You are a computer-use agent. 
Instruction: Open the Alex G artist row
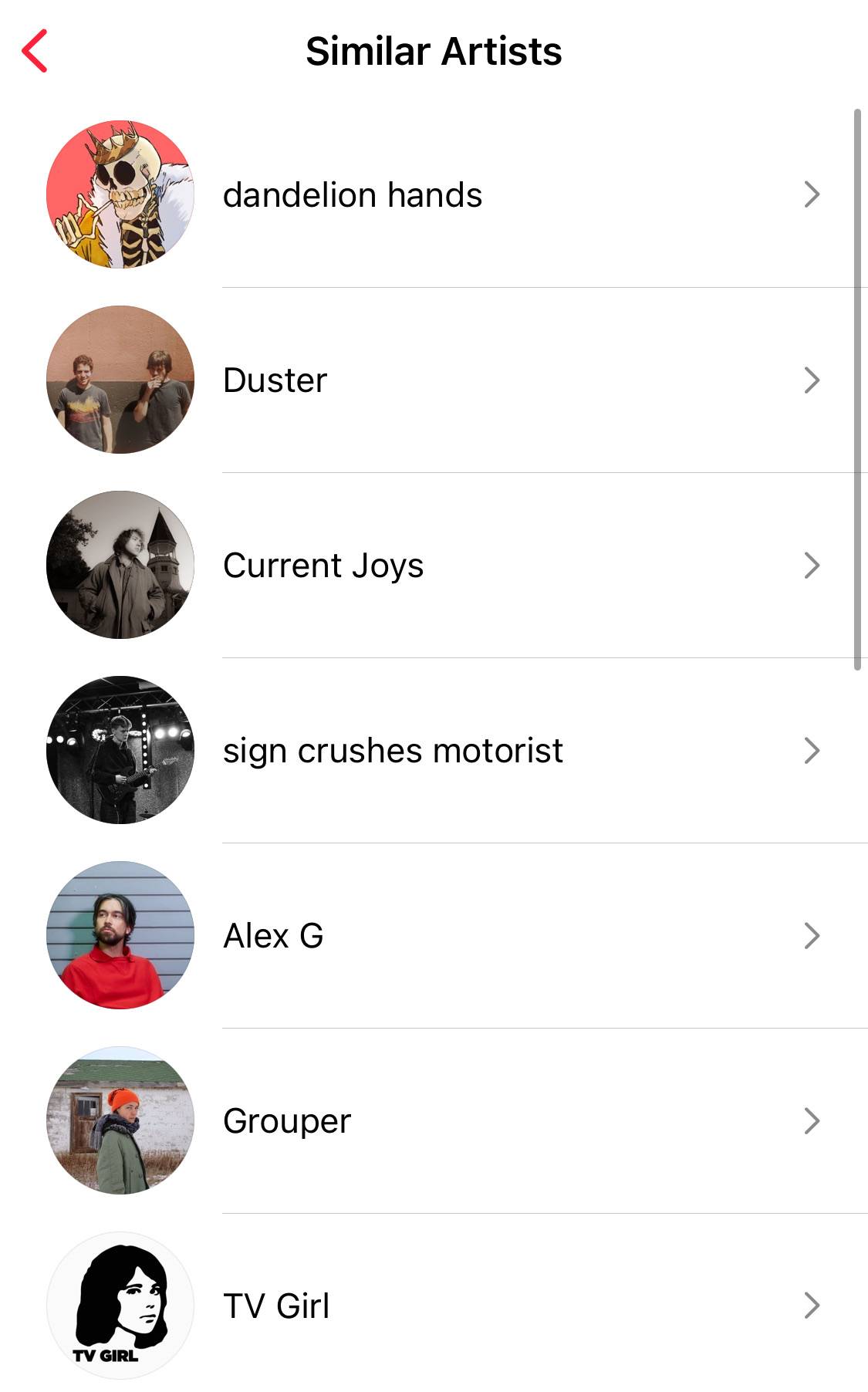[x=434, y=935]
